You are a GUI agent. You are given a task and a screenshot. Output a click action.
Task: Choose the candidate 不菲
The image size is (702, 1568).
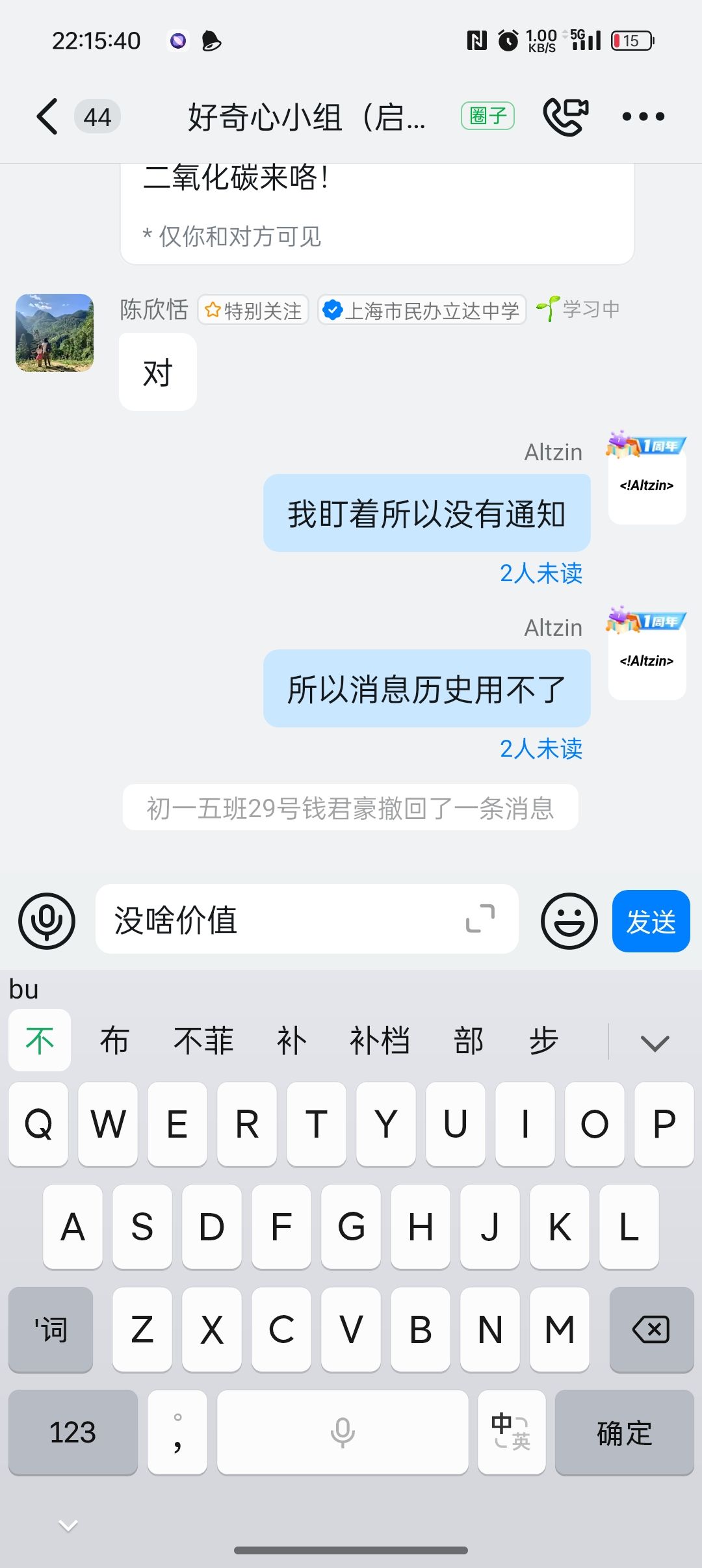[x=203, y=1041]
